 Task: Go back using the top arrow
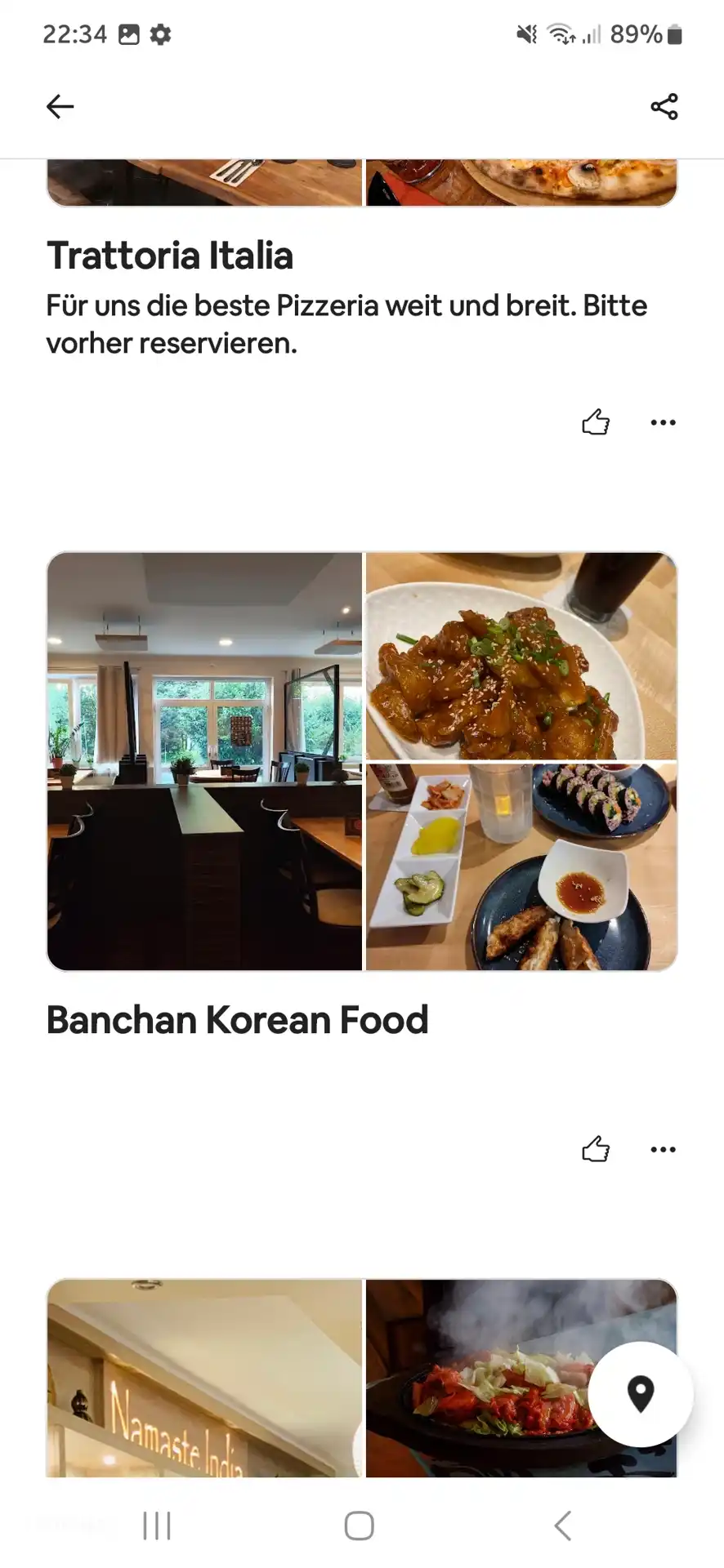tap(60, 106)
